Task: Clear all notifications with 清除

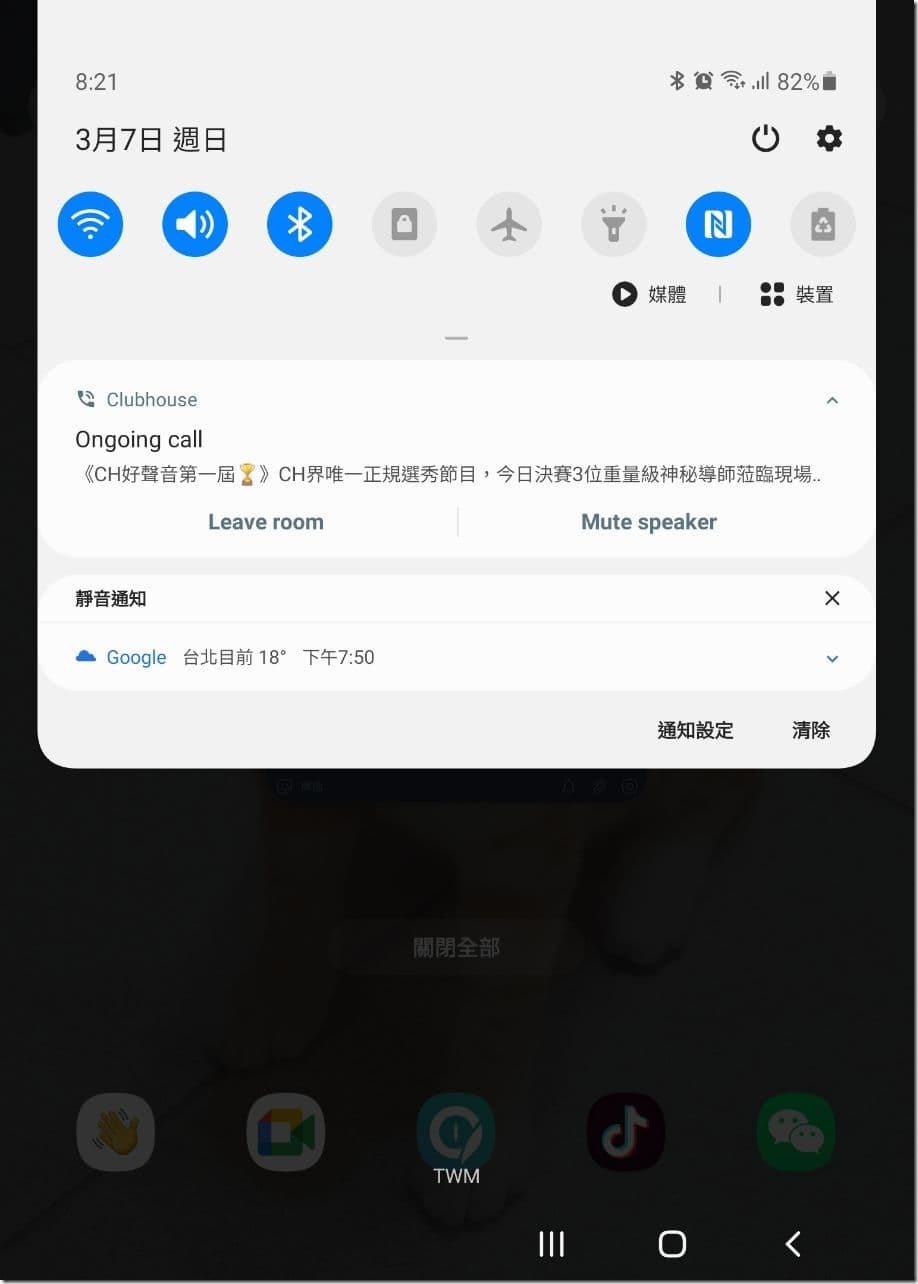Action: click(811, 730)
